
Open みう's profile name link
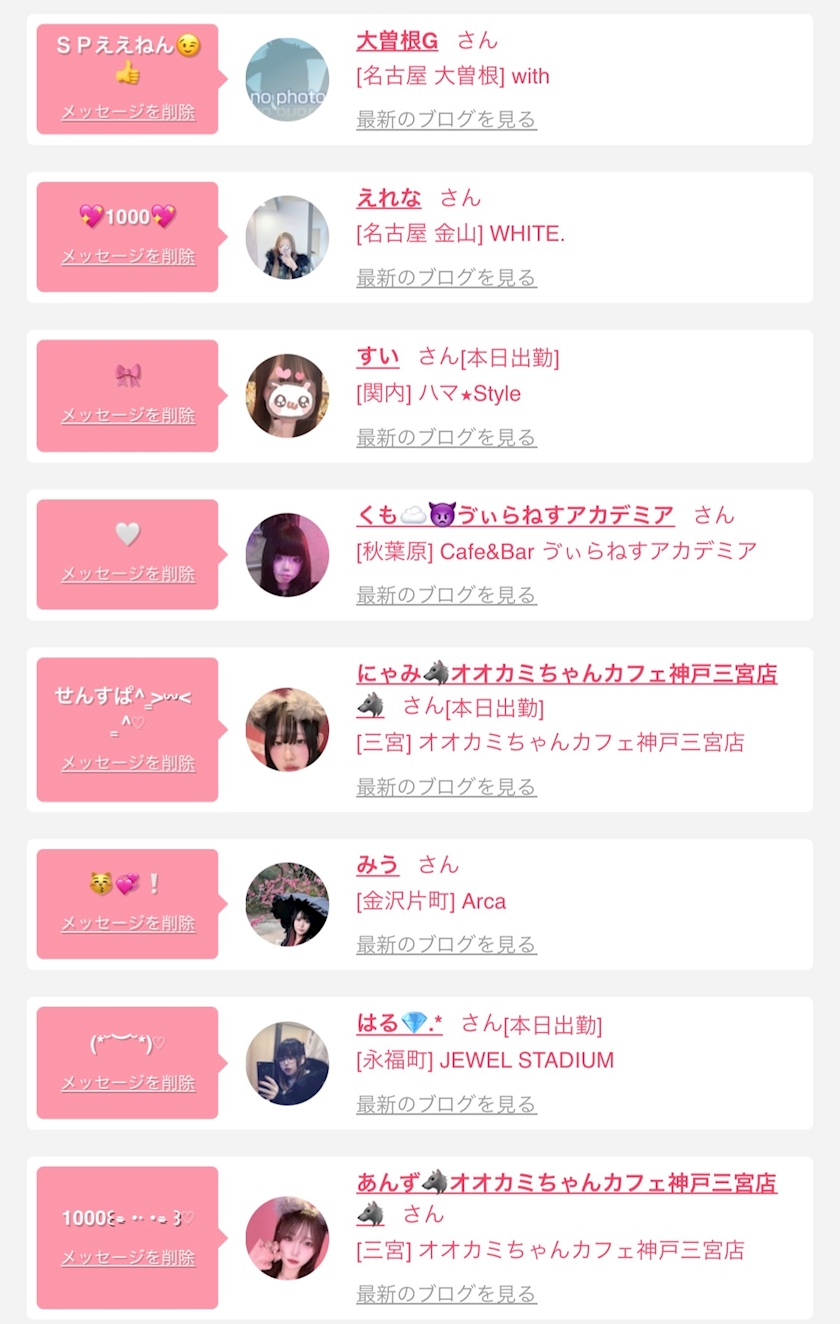click(377, 865)
